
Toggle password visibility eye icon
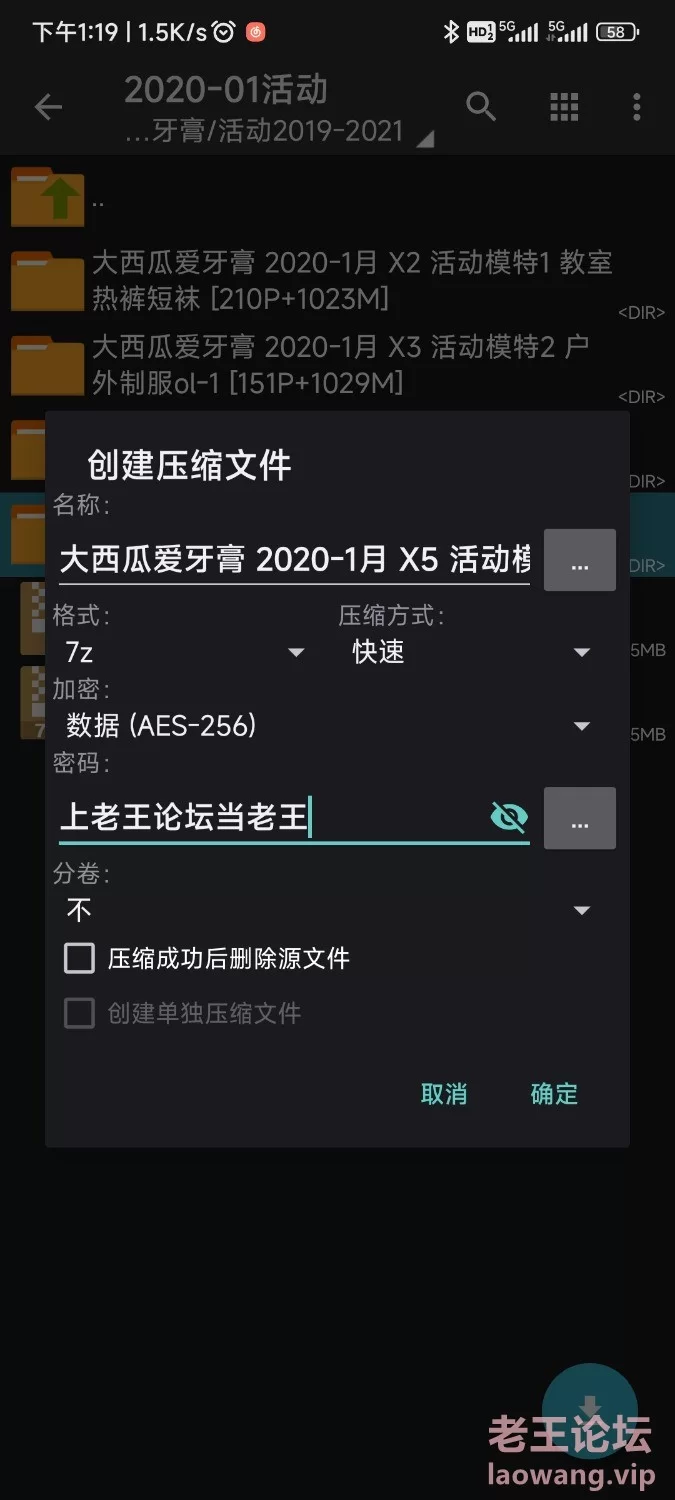click(x=509, y=818)
